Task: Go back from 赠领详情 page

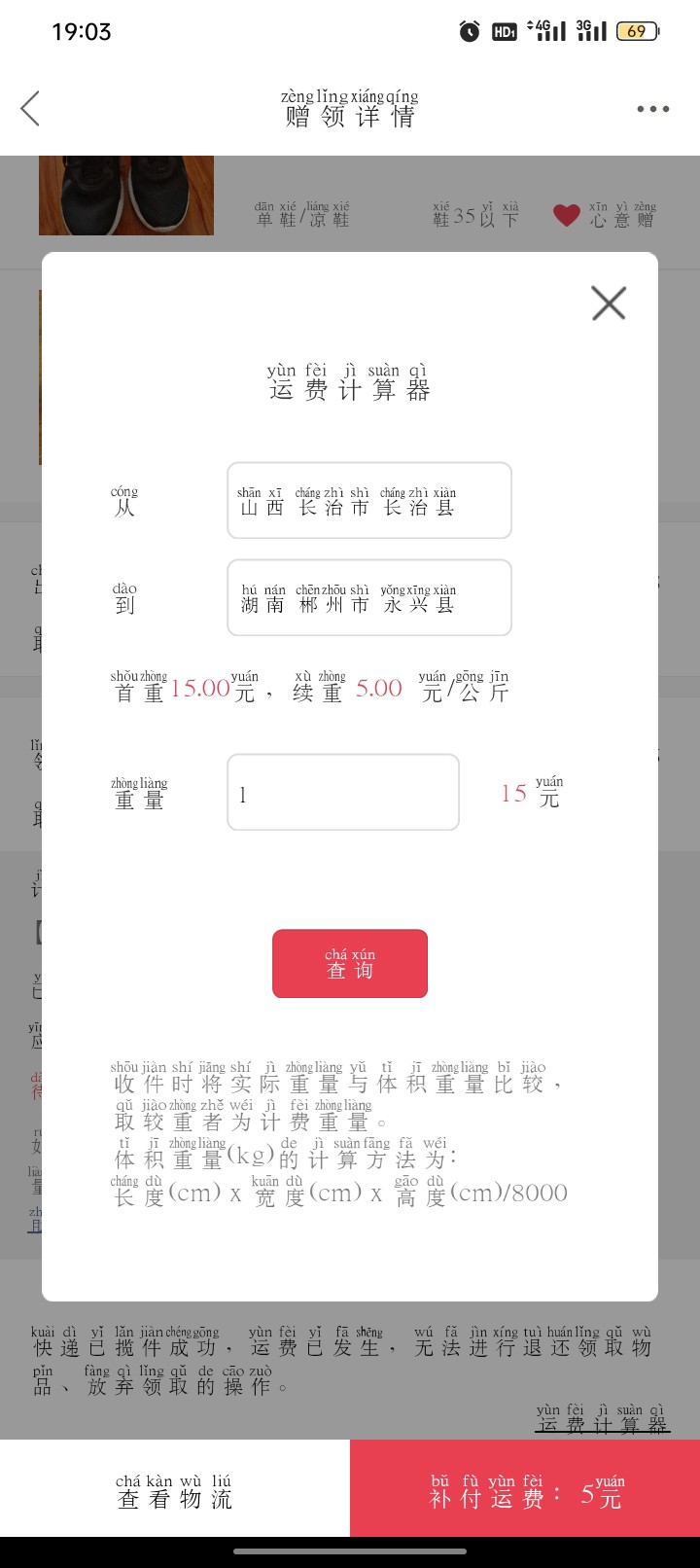Action: 31,109
